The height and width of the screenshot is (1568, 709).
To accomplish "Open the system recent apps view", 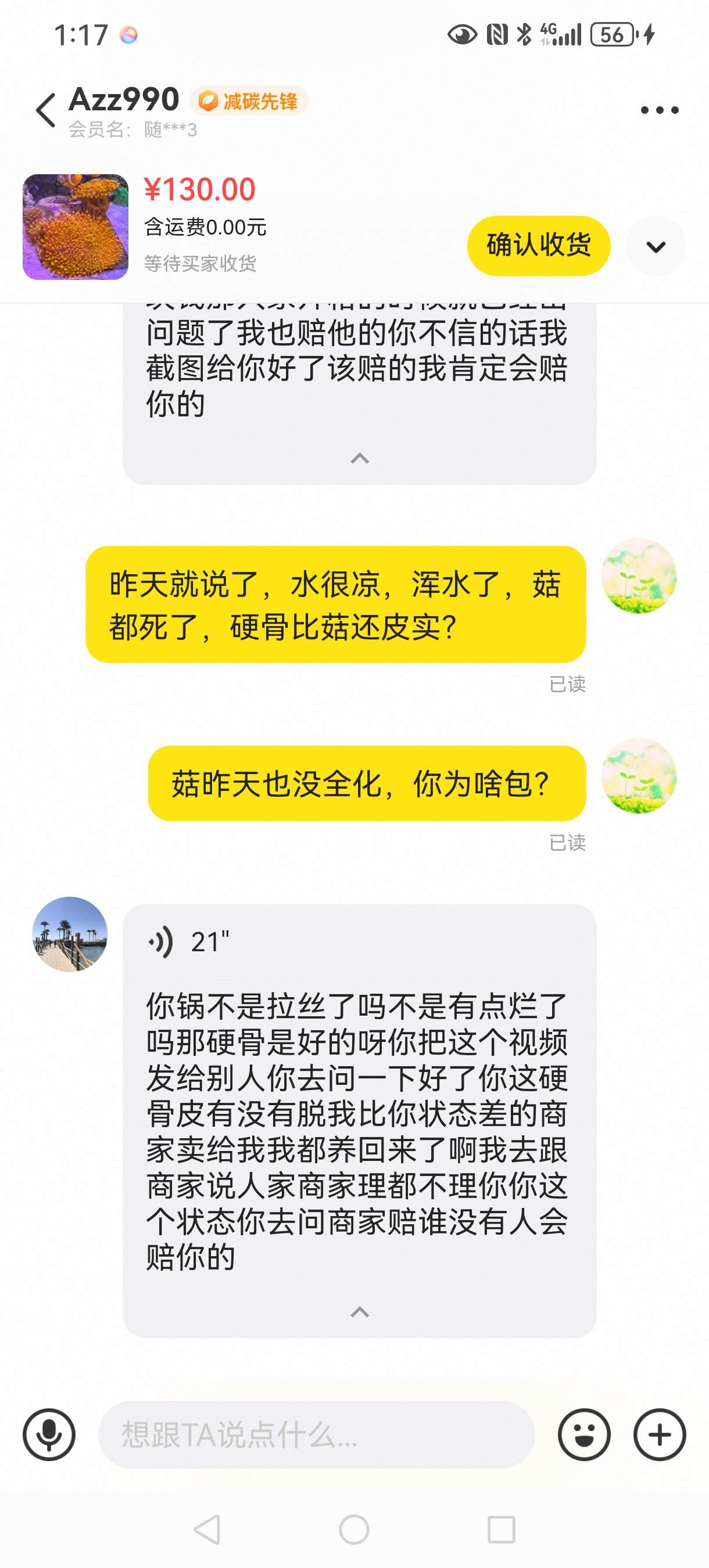I will (x=502, y=1530).
